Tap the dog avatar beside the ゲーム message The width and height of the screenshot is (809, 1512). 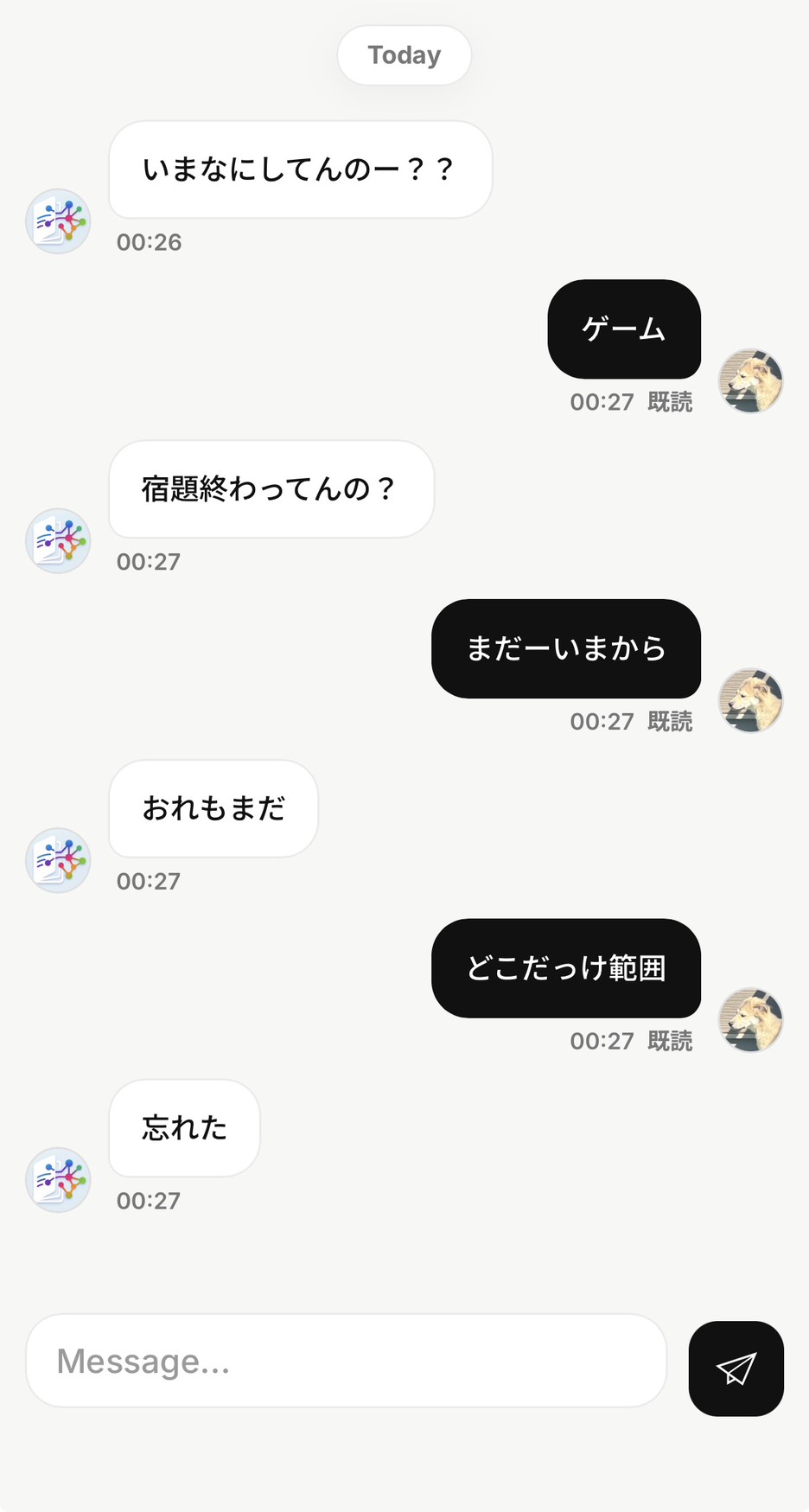[x=750, y=380]
